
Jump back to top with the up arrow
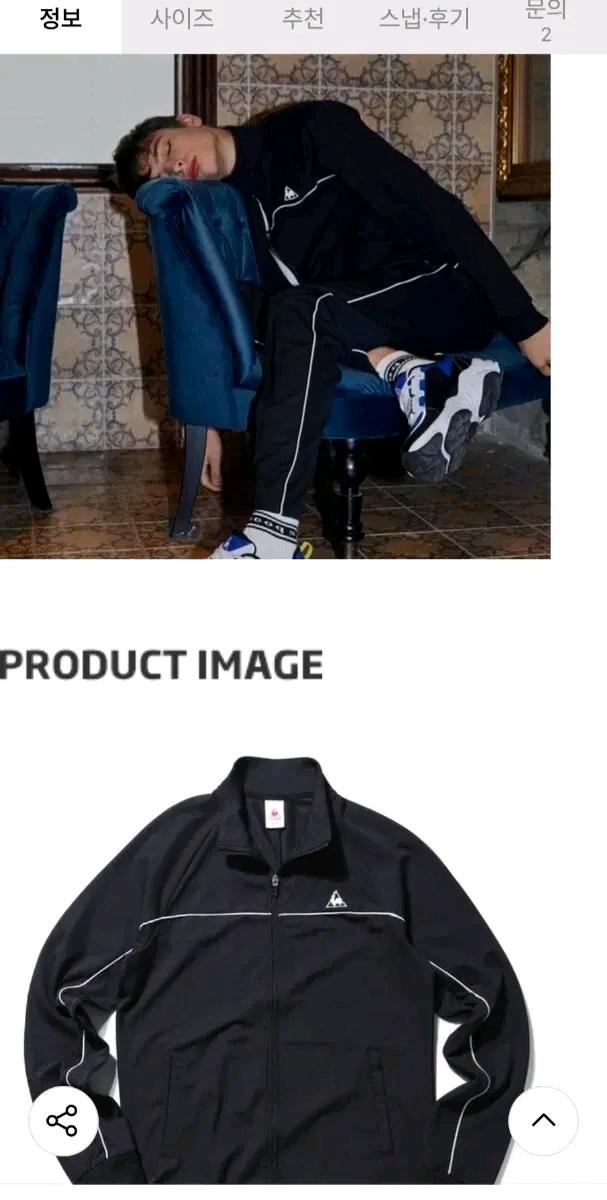point(543,1121)
